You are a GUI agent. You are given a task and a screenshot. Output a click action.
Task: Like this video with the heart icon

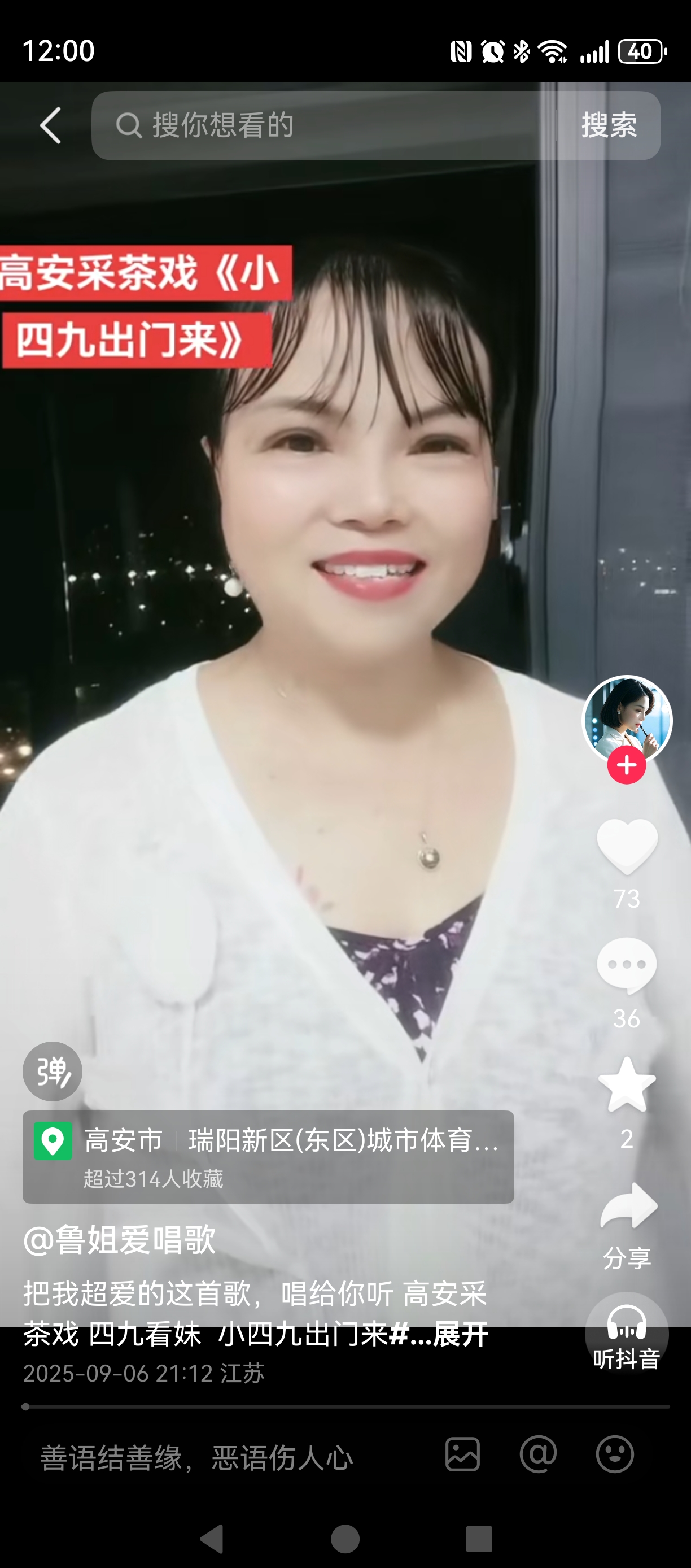[627, 845]
